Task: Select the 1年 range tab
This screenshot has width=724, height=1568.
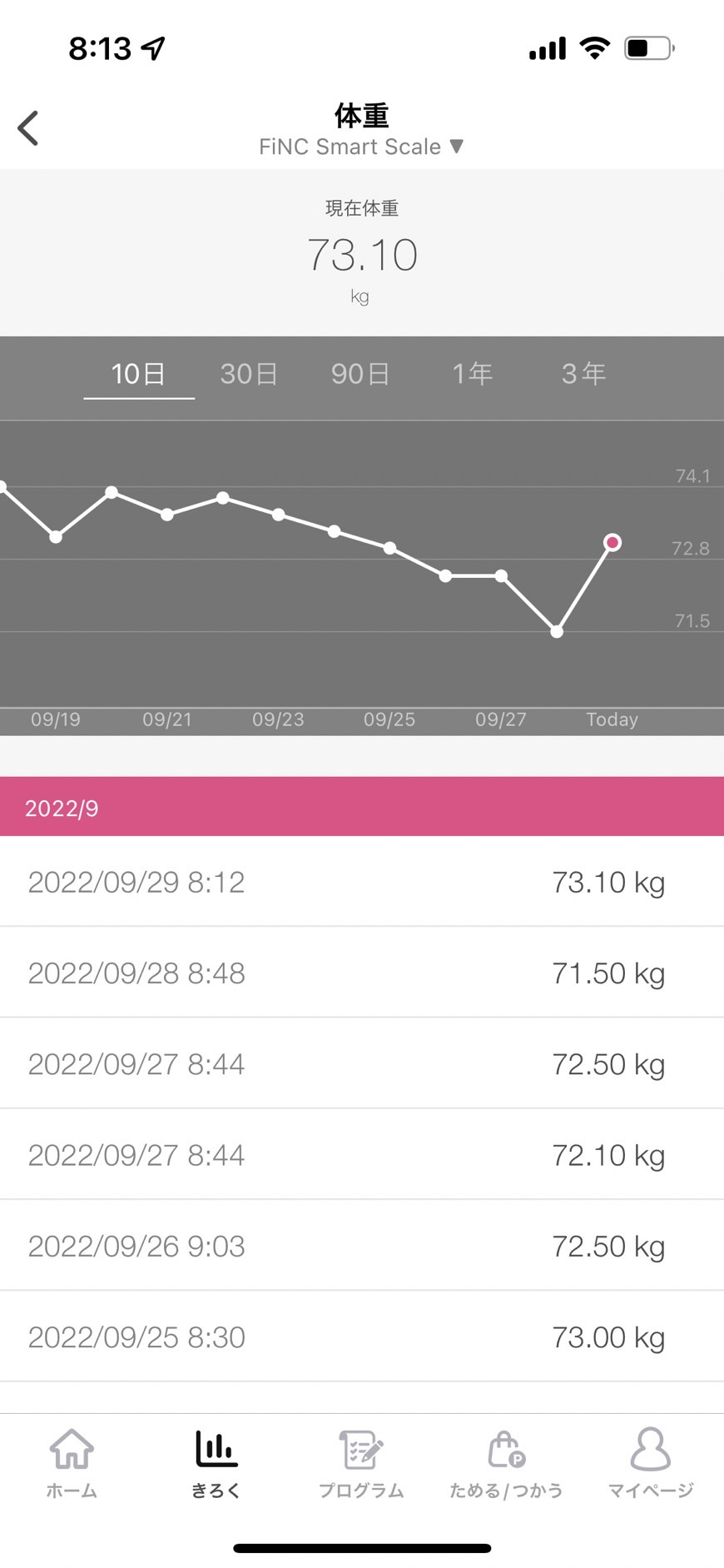Action: [473, 374]
